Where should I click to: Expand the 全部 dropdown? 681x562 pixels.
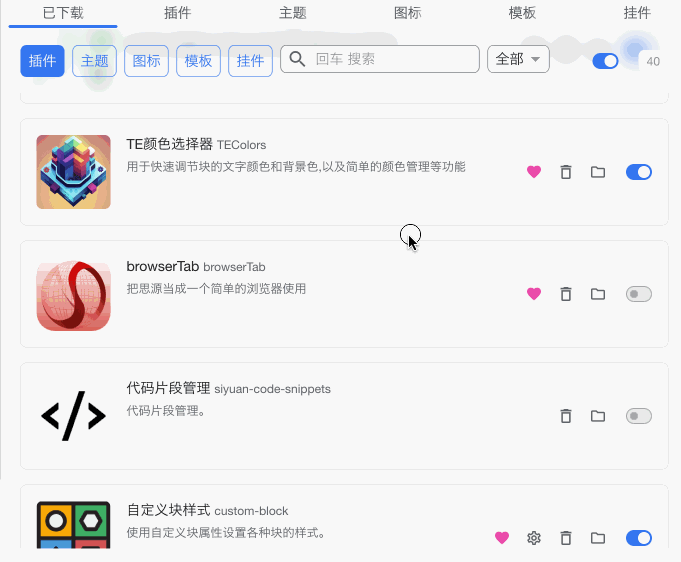coord(518,59)
